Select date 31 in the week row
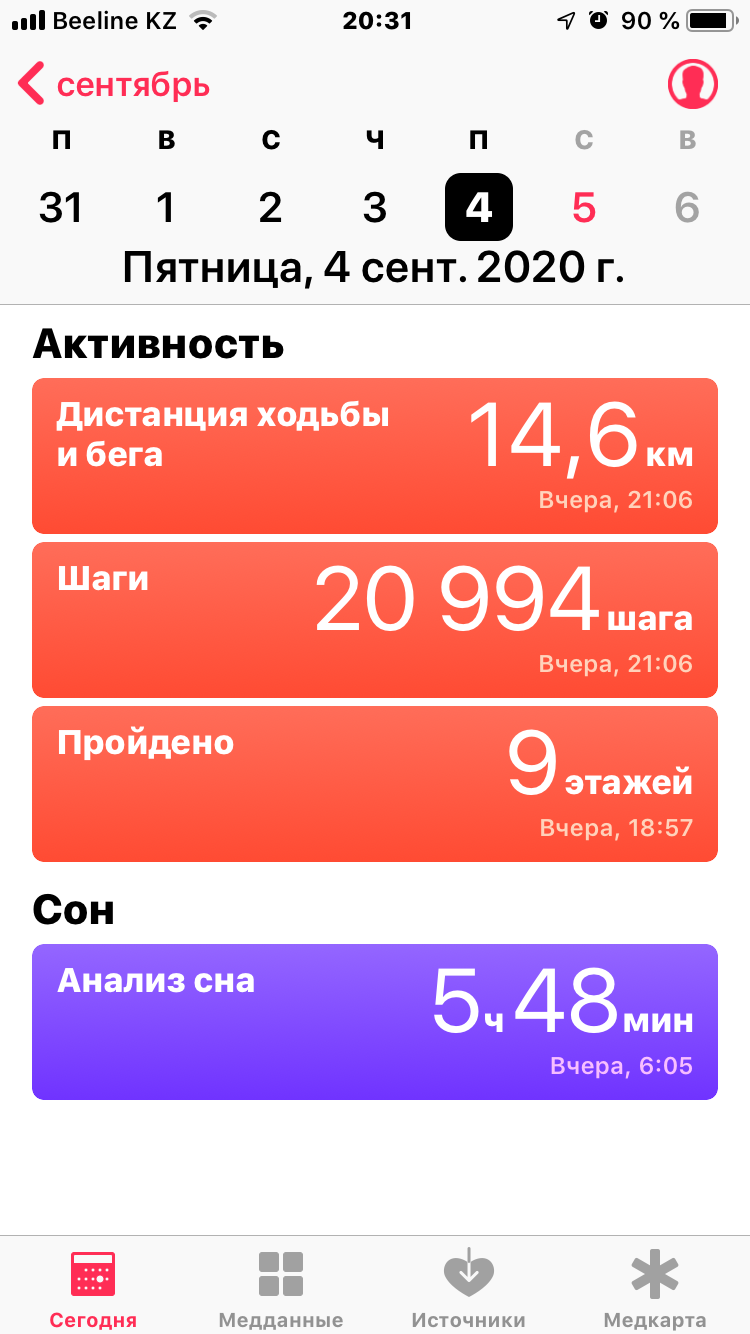The width and height of the screenshot is (750, 1334). click(x=61, y=208)
